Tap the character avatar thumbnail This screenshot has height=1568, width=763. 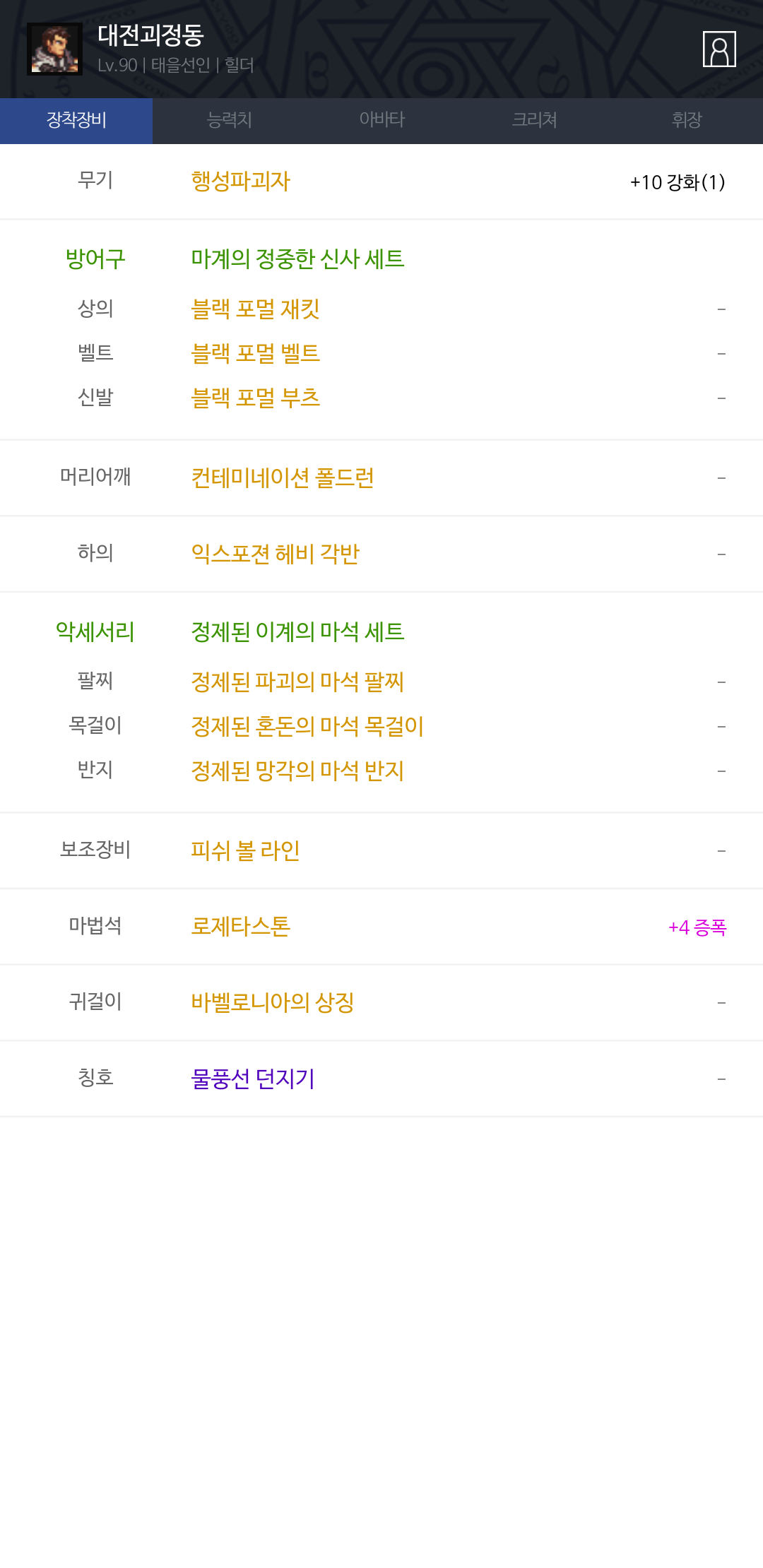click(x=55, y=49)
